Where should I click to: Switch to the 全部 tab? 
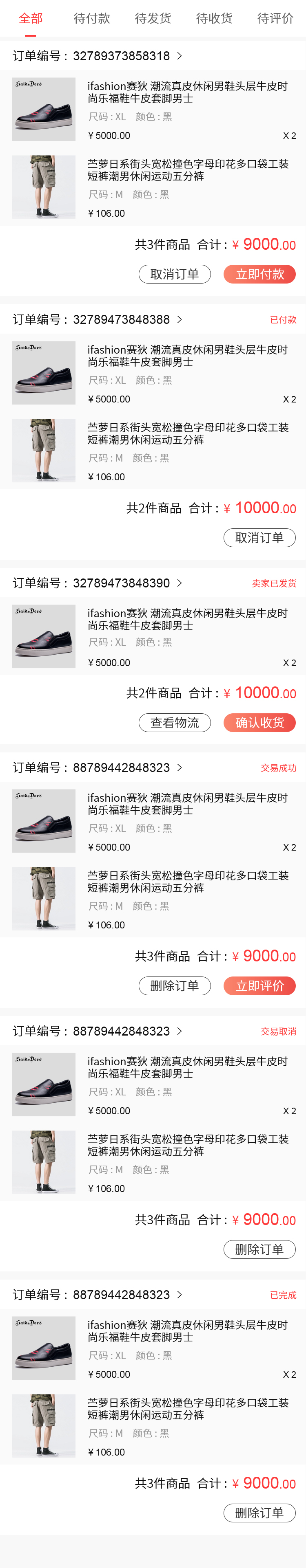[31, 19]
